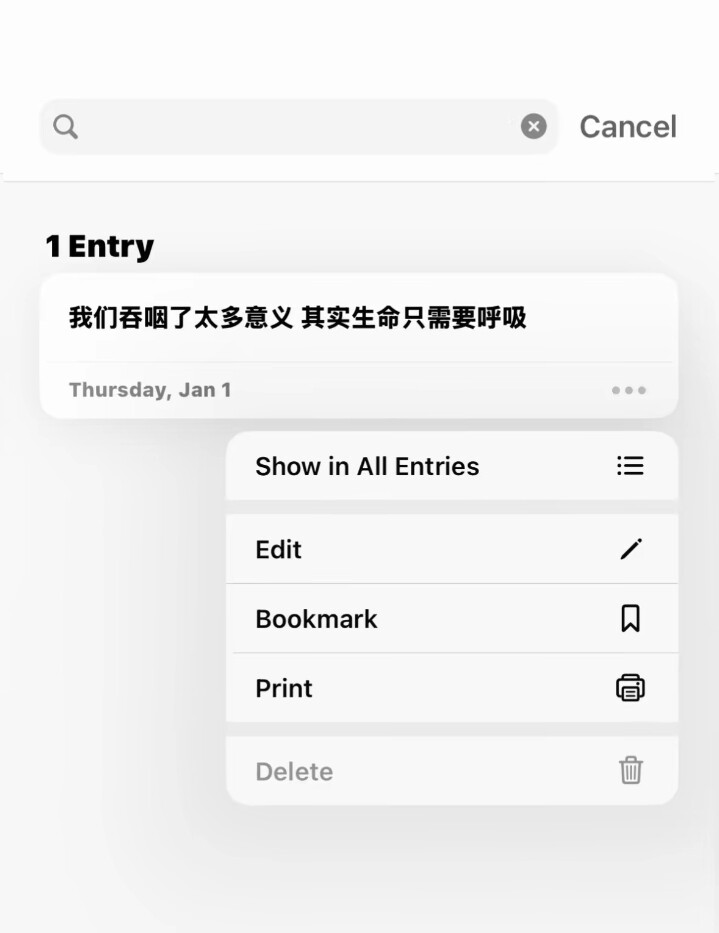The height and width of the screenshot is (933, 719).
Task: Edit this journal entry
Action: click(451, 549)
